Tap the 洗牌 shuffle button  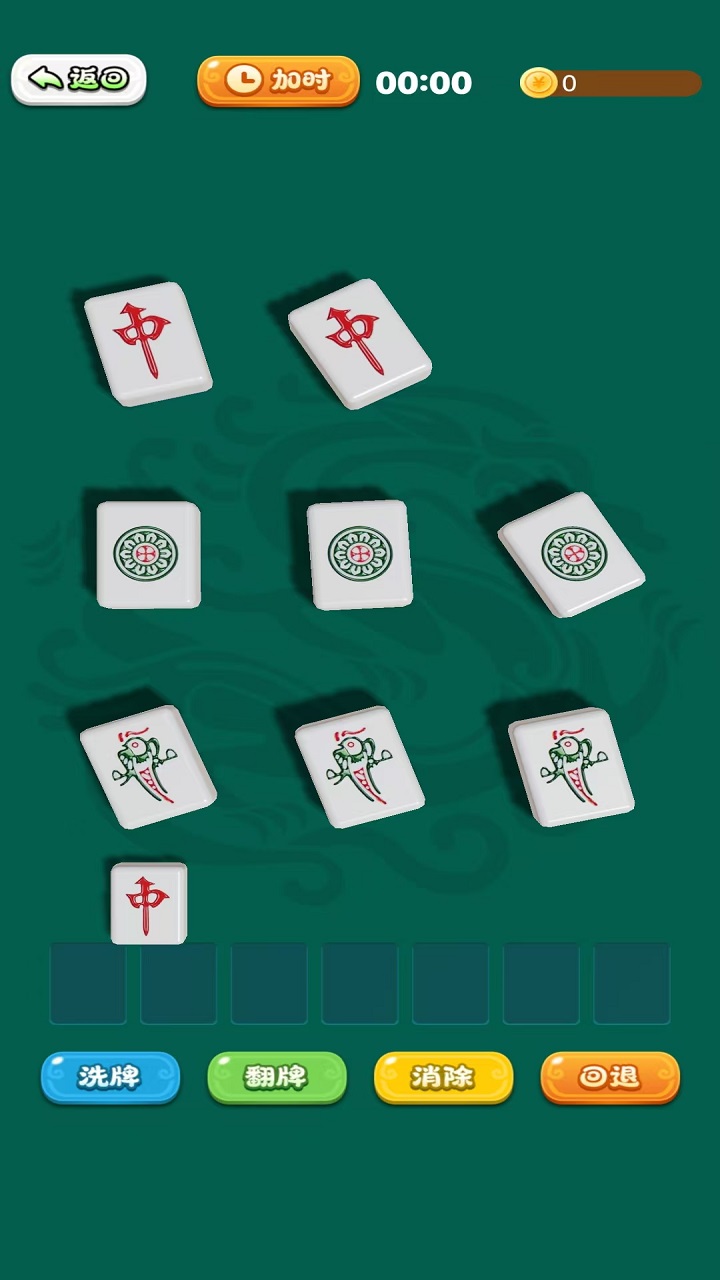110,1077
